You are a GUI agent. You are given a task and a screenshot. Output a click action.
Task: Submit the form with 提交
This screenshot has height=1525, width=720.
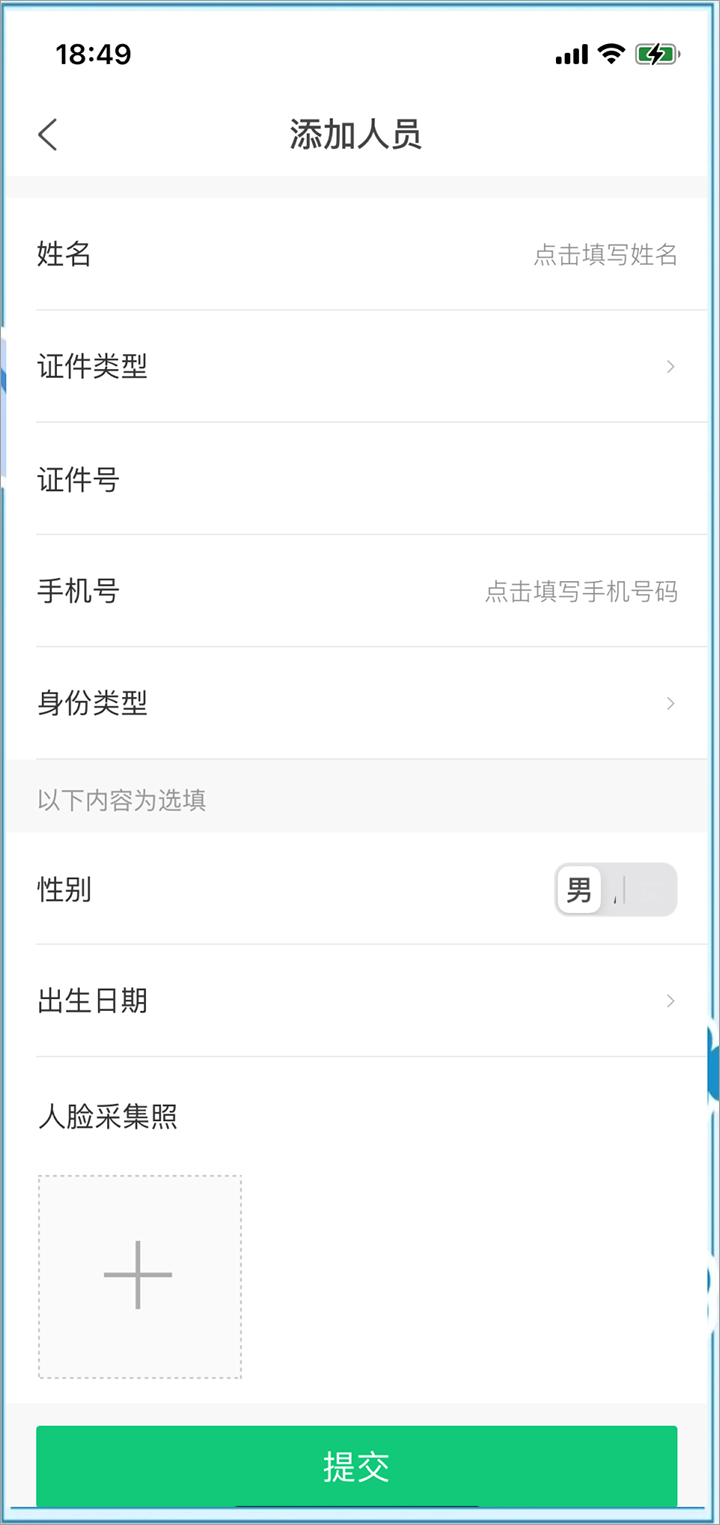tap(357, 1466)
